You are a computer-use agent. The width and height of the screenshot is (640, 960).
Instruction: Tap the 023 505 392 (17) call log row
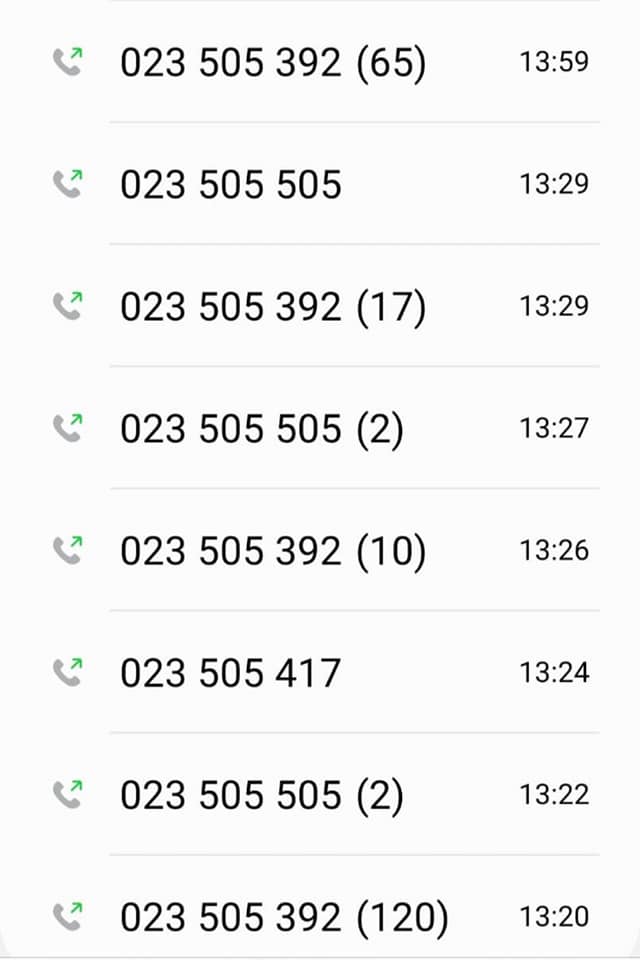273,307
